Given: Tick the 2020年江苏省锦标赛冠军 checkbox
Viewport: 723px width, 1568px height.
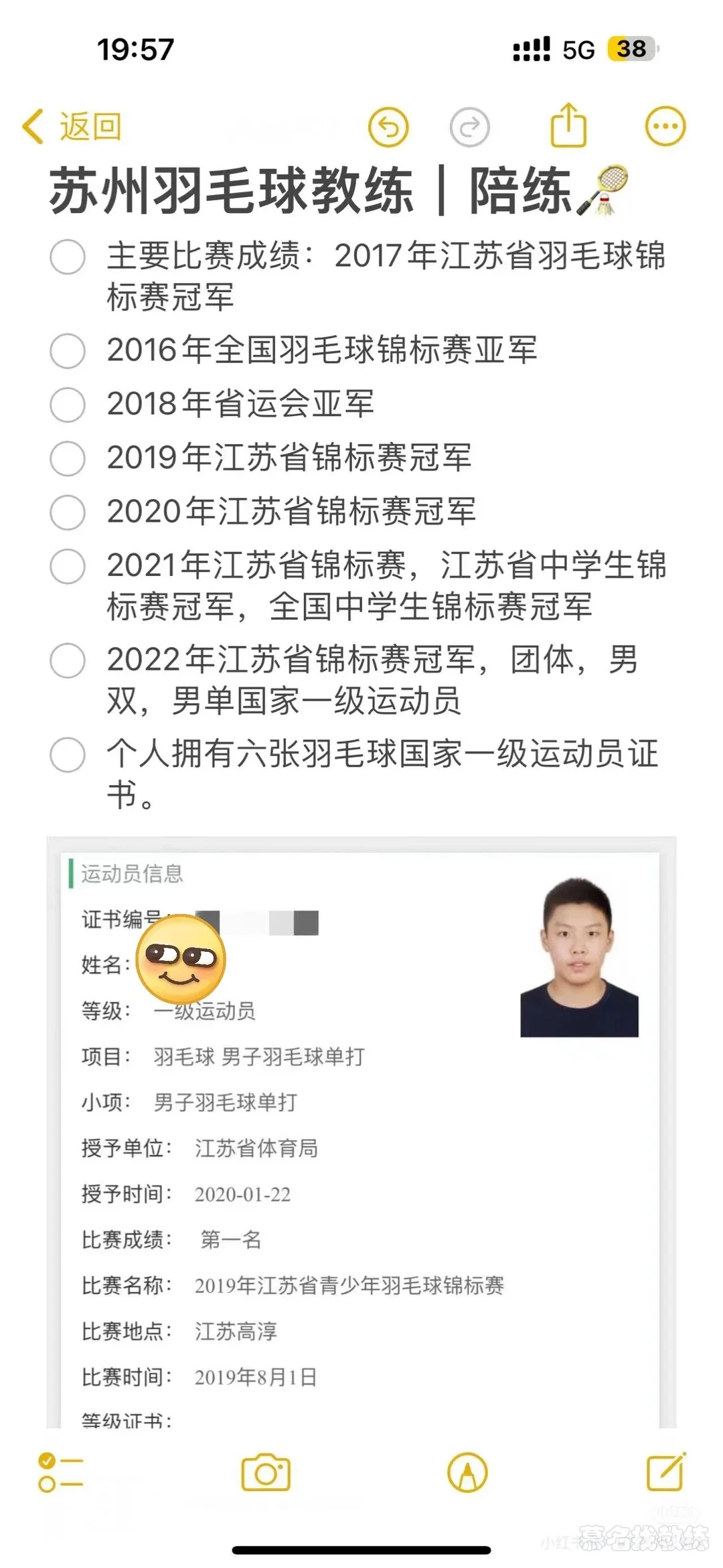Looking at the screenshot, I should point(68,512).
